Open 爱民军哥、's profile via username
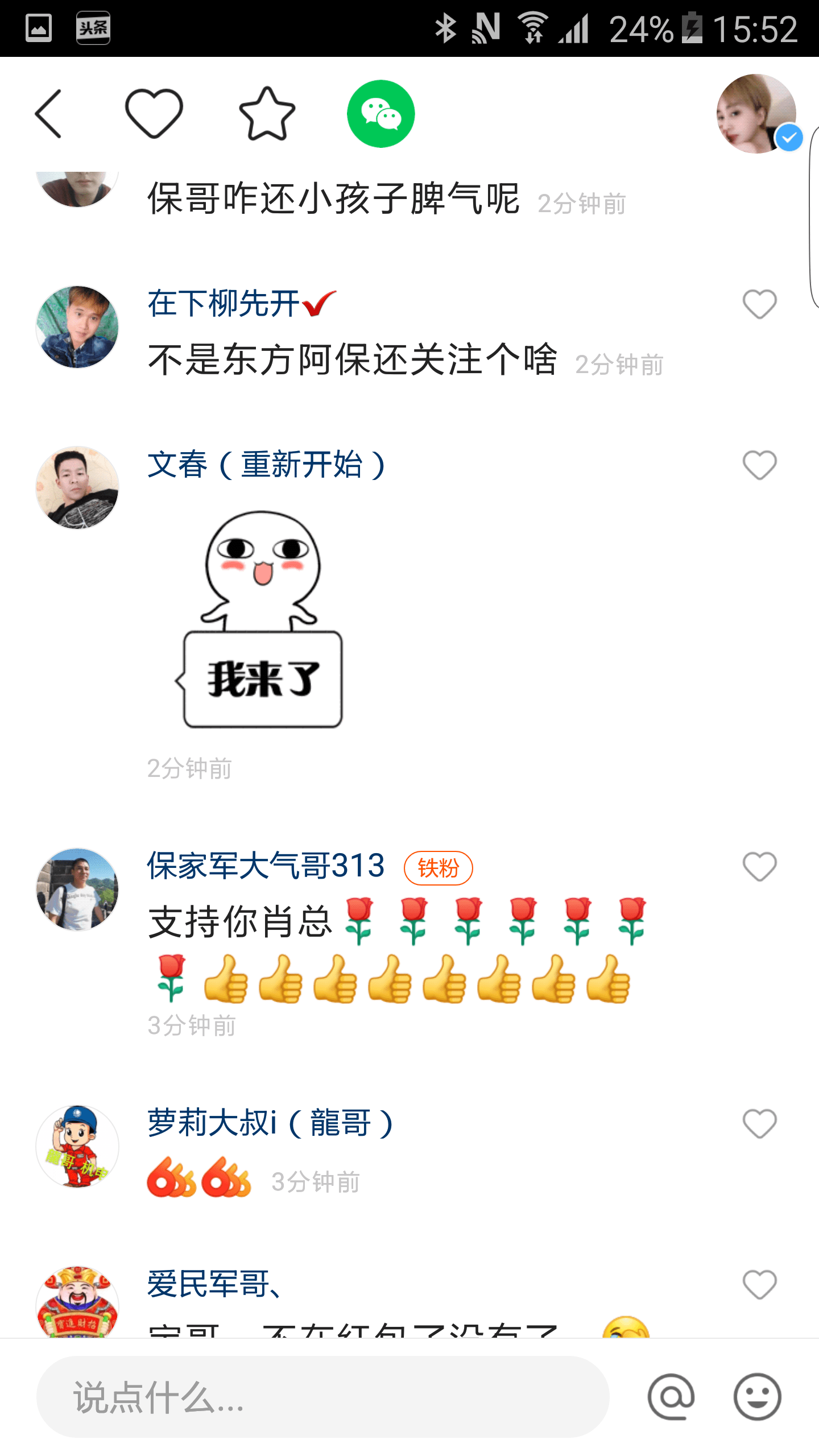The height and width of the screenshot is (1456, 819). click(214, 1284)
